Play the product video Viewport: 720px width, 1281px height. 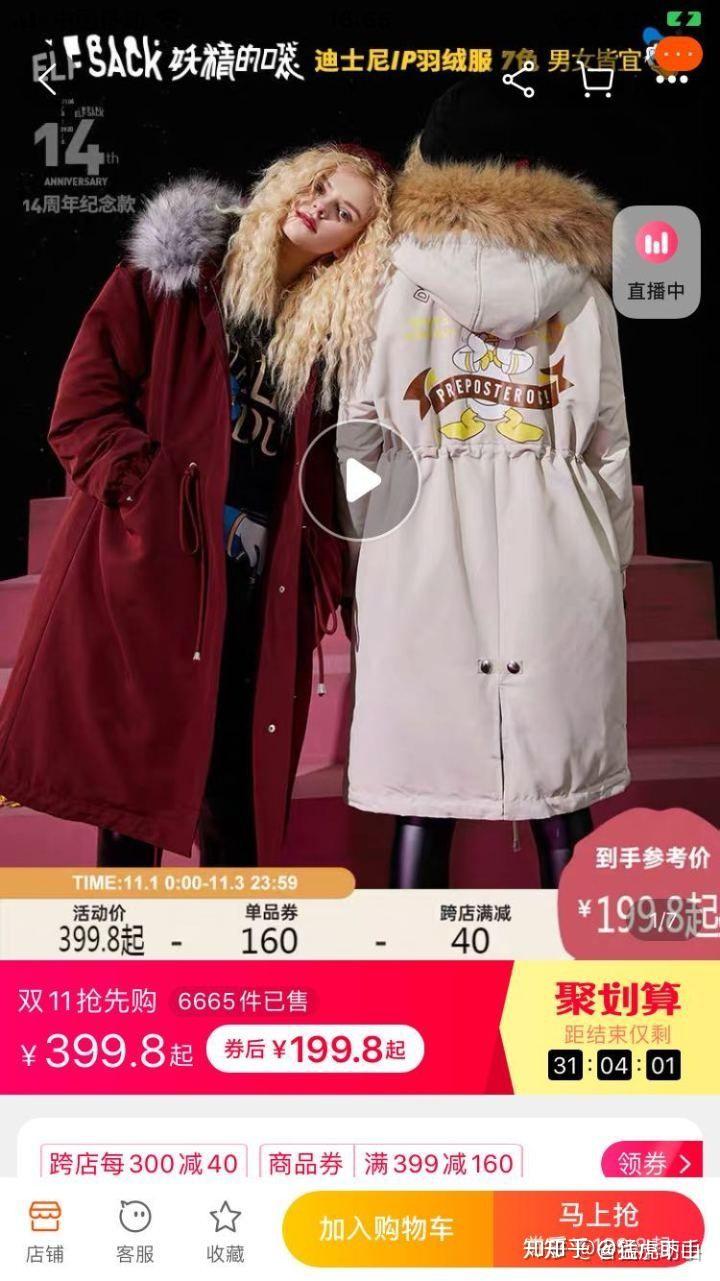[360, 482]
